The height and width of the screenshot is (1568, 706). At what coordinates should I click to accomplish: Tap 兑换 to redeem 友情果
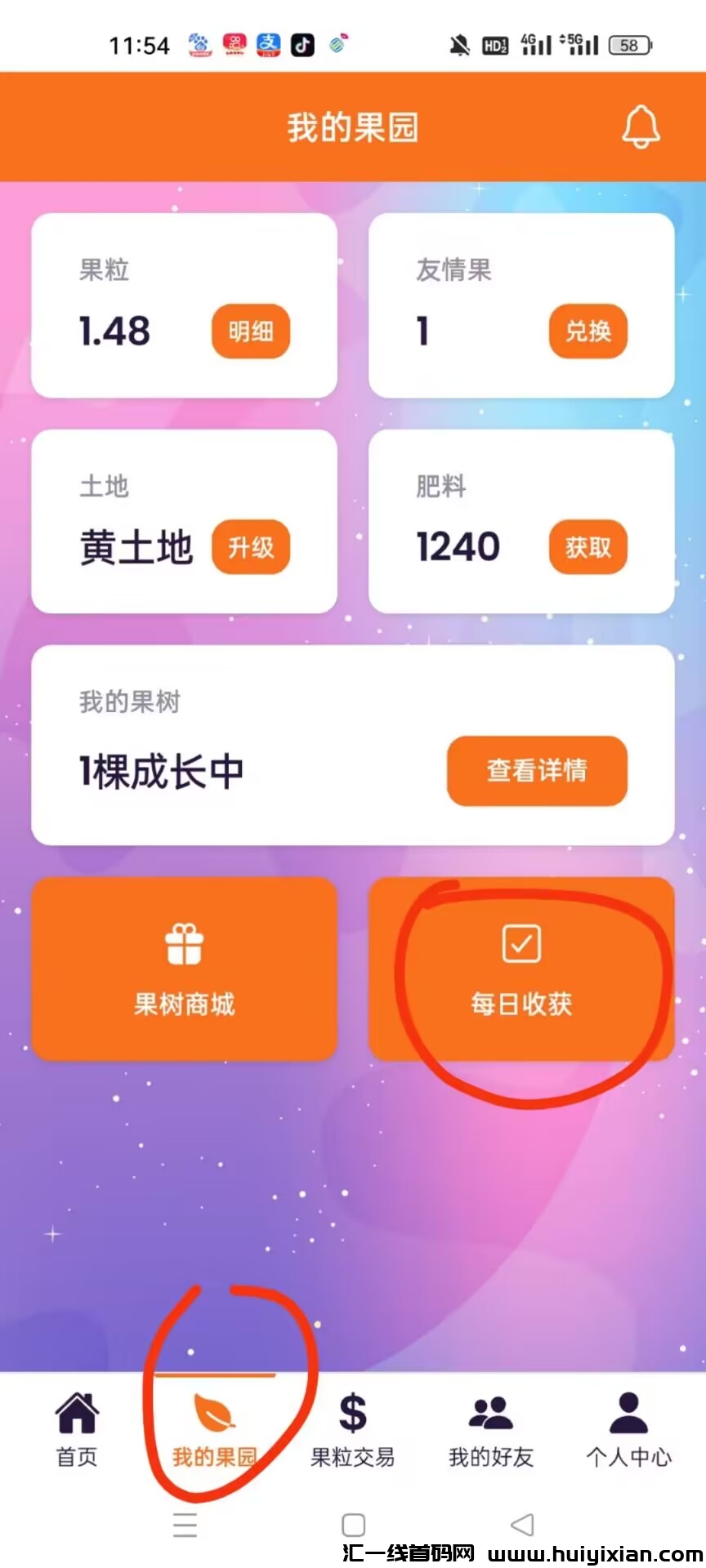coord(588,332)
